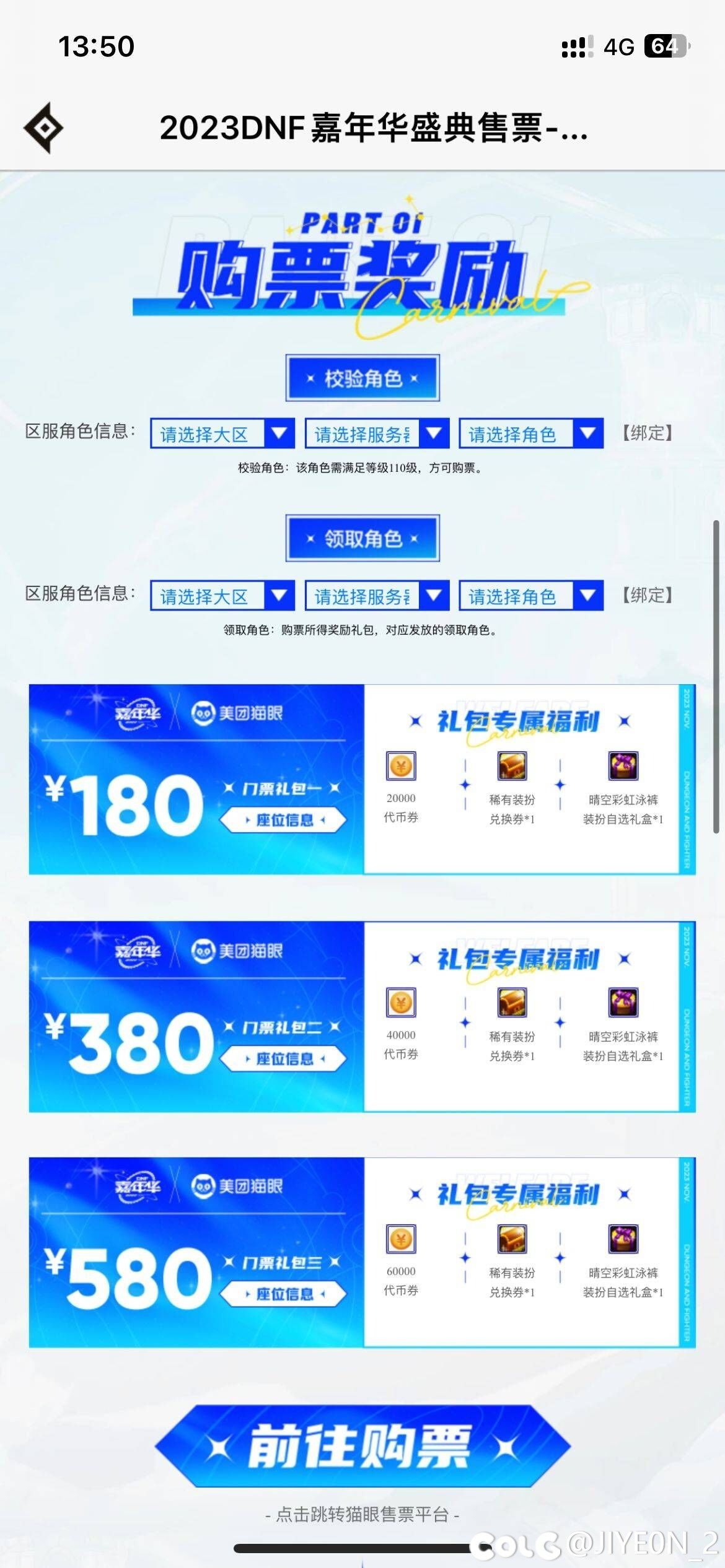Open 请选择角色 dropdown under 校验角色
The image size is (725, 1568).
point(530,433)
